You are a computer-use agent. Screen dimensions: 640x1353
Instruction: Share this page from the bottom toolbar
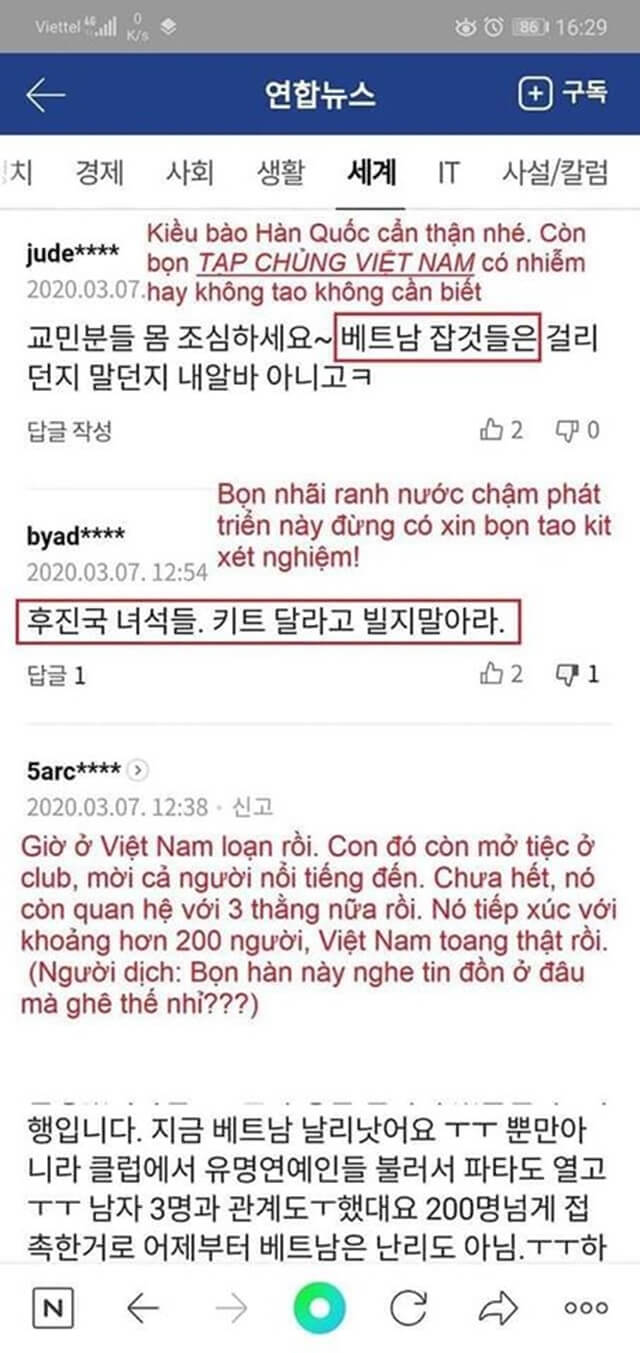[x=496, y=1307]
